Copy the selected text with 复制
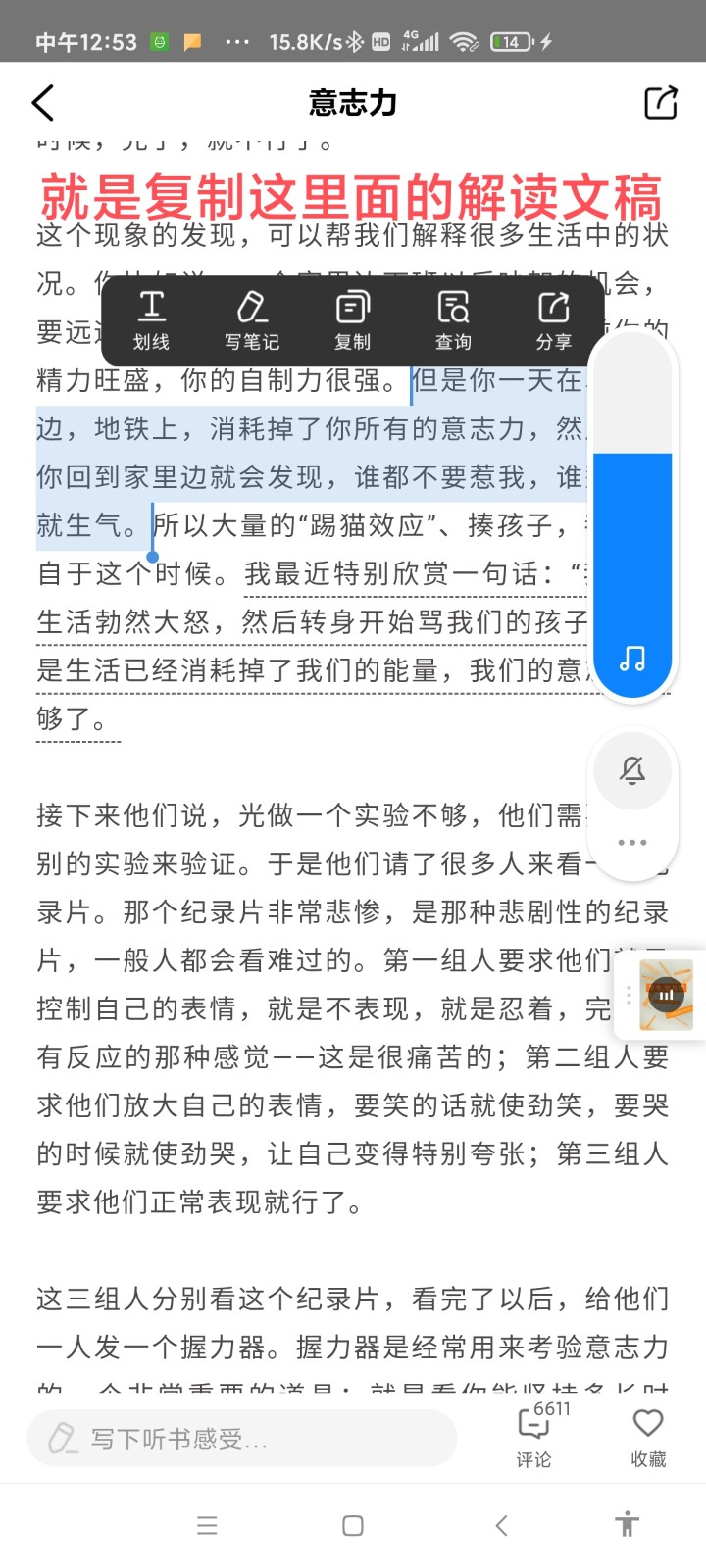The image size is (706, 1568). pos(353,320)
